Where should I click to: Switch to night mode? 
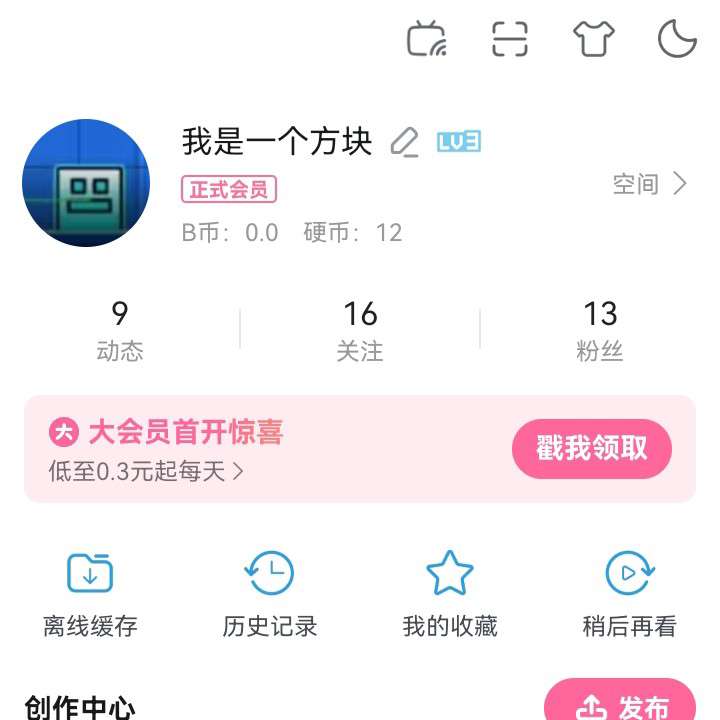(677, 40)
